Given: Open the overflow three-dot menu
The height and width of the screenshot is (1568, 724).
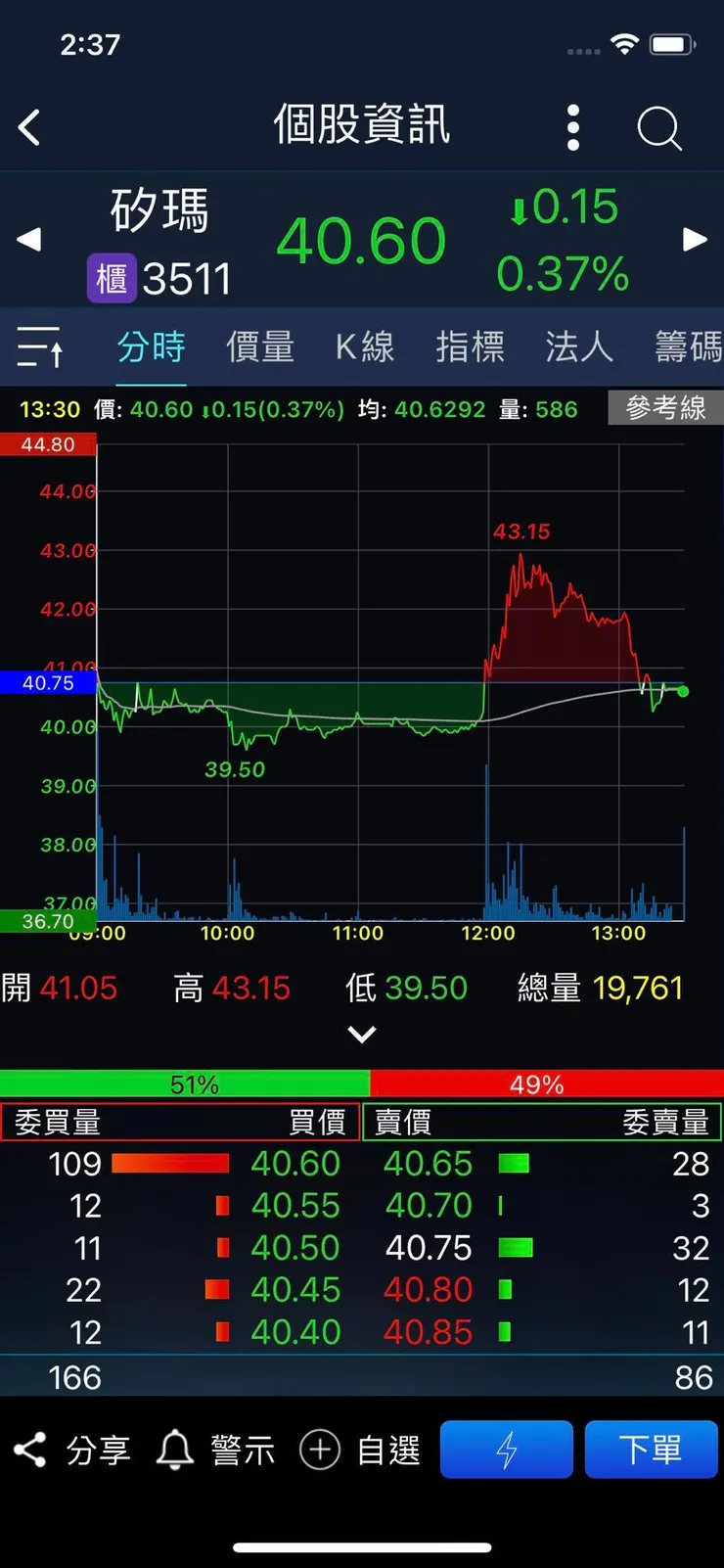Looking at the screenshot, I should (x=572, y=127).
